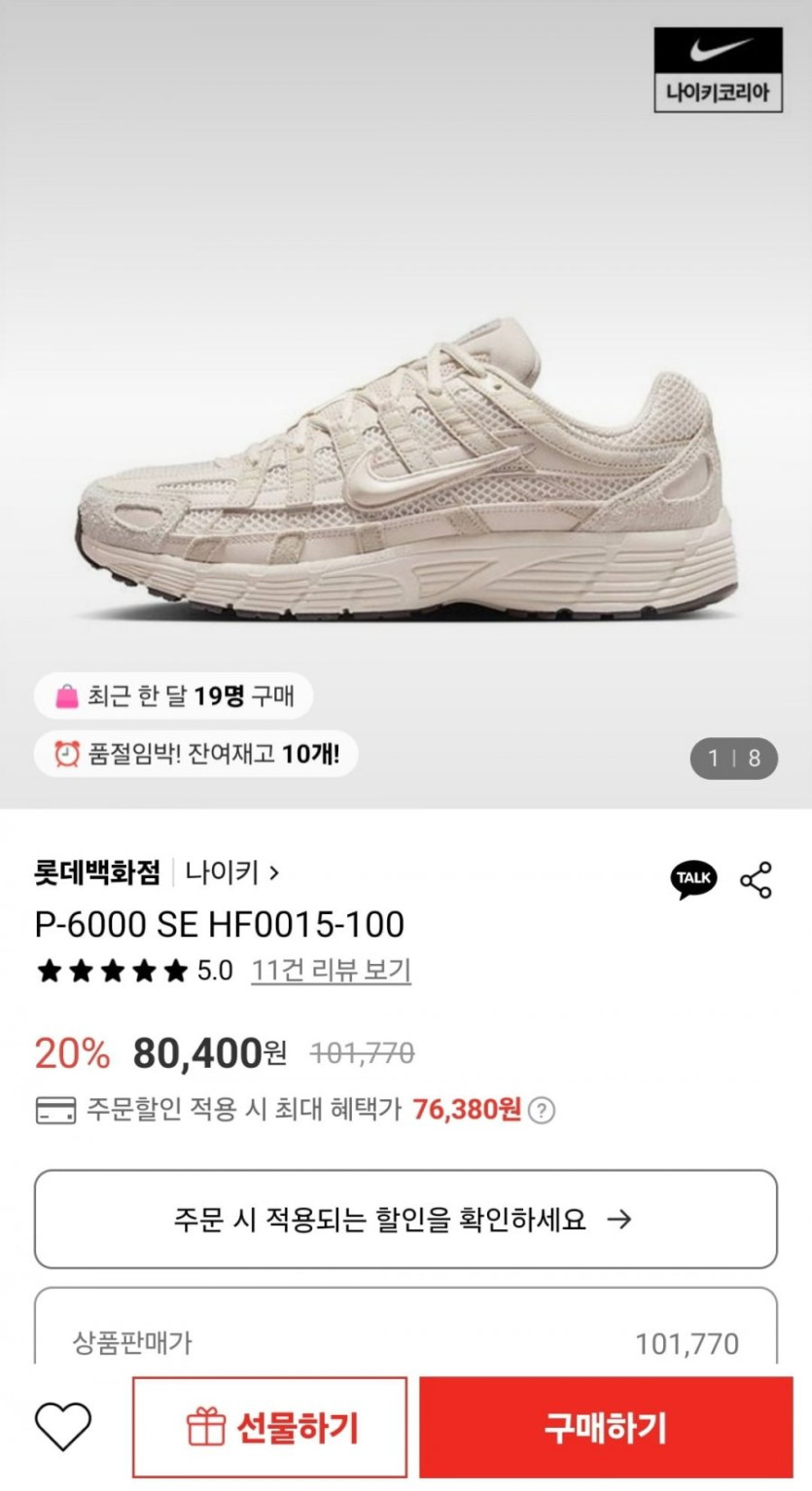812x1491 pixels.
Task: Open the max benefit price help icon
Action: [x=543, y=1110]
